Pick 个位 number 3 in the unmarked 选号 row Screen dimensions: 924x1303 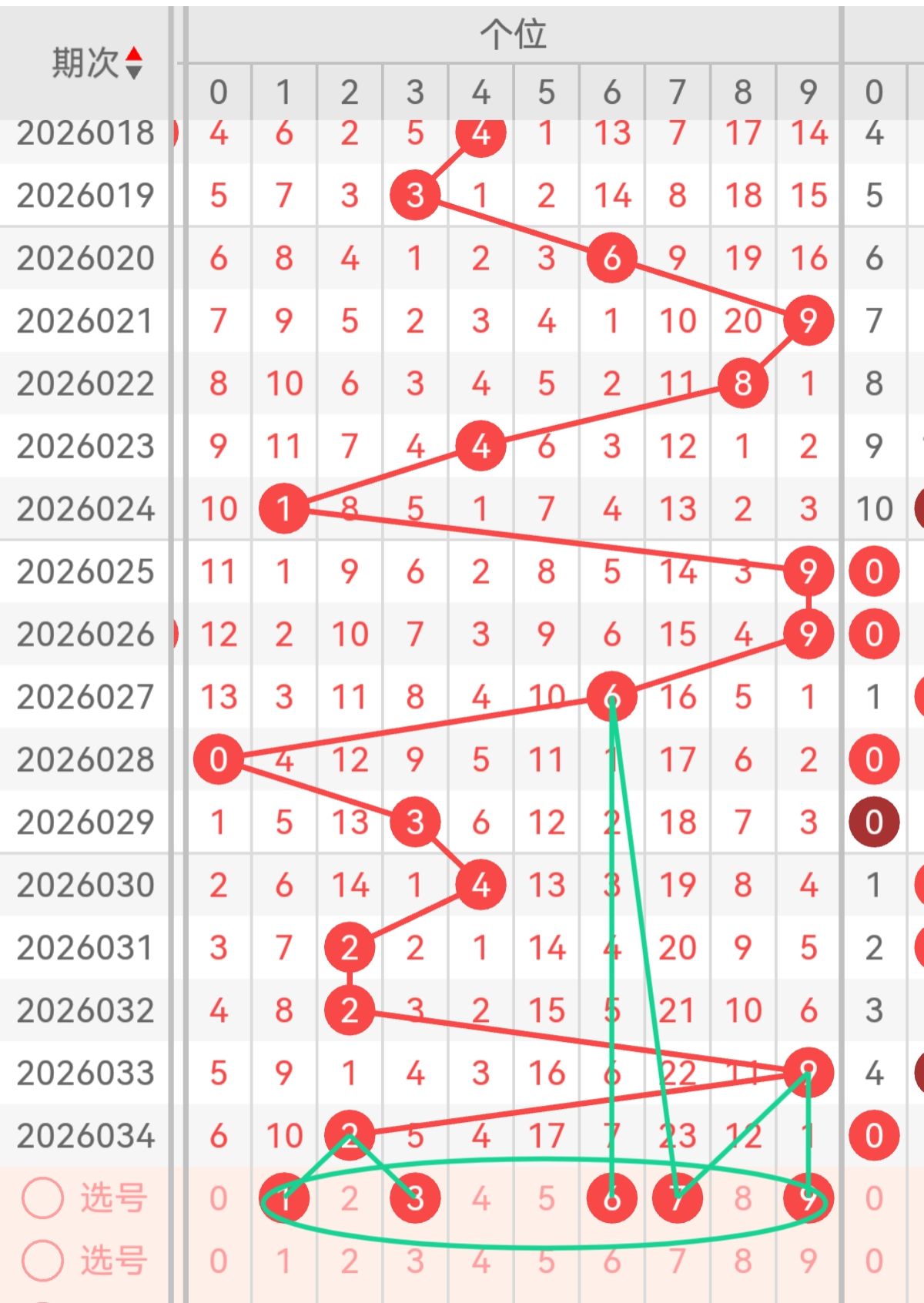coord(415,1261)
